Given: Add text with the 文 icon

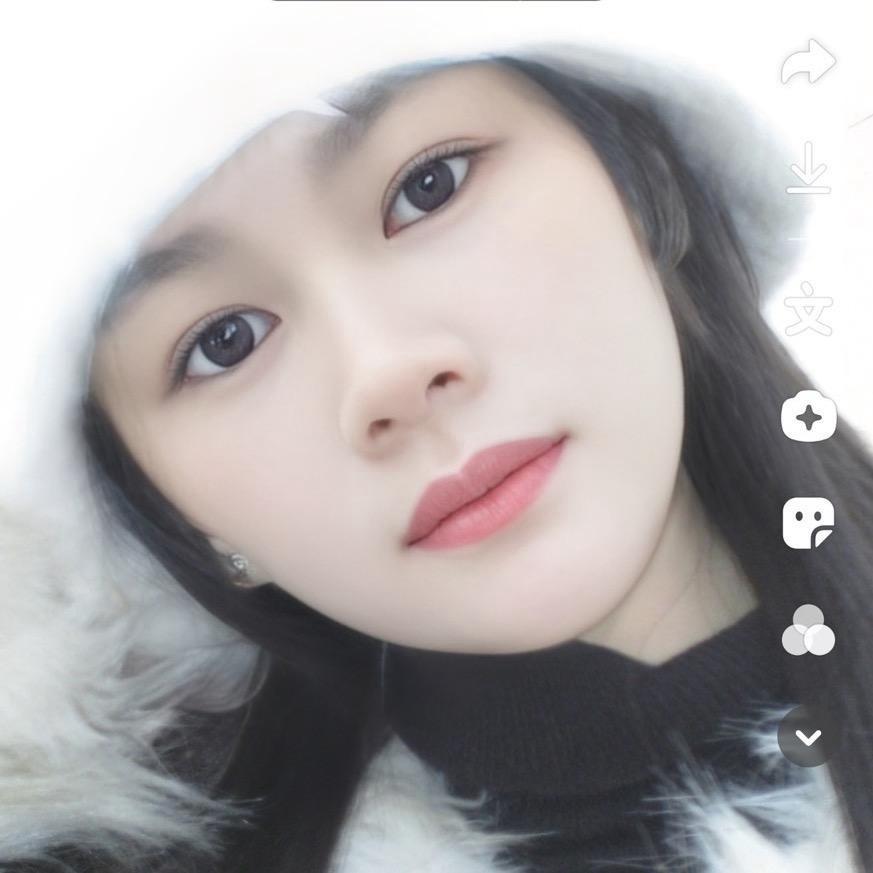Looking at the screenshot, I should 808,308.
